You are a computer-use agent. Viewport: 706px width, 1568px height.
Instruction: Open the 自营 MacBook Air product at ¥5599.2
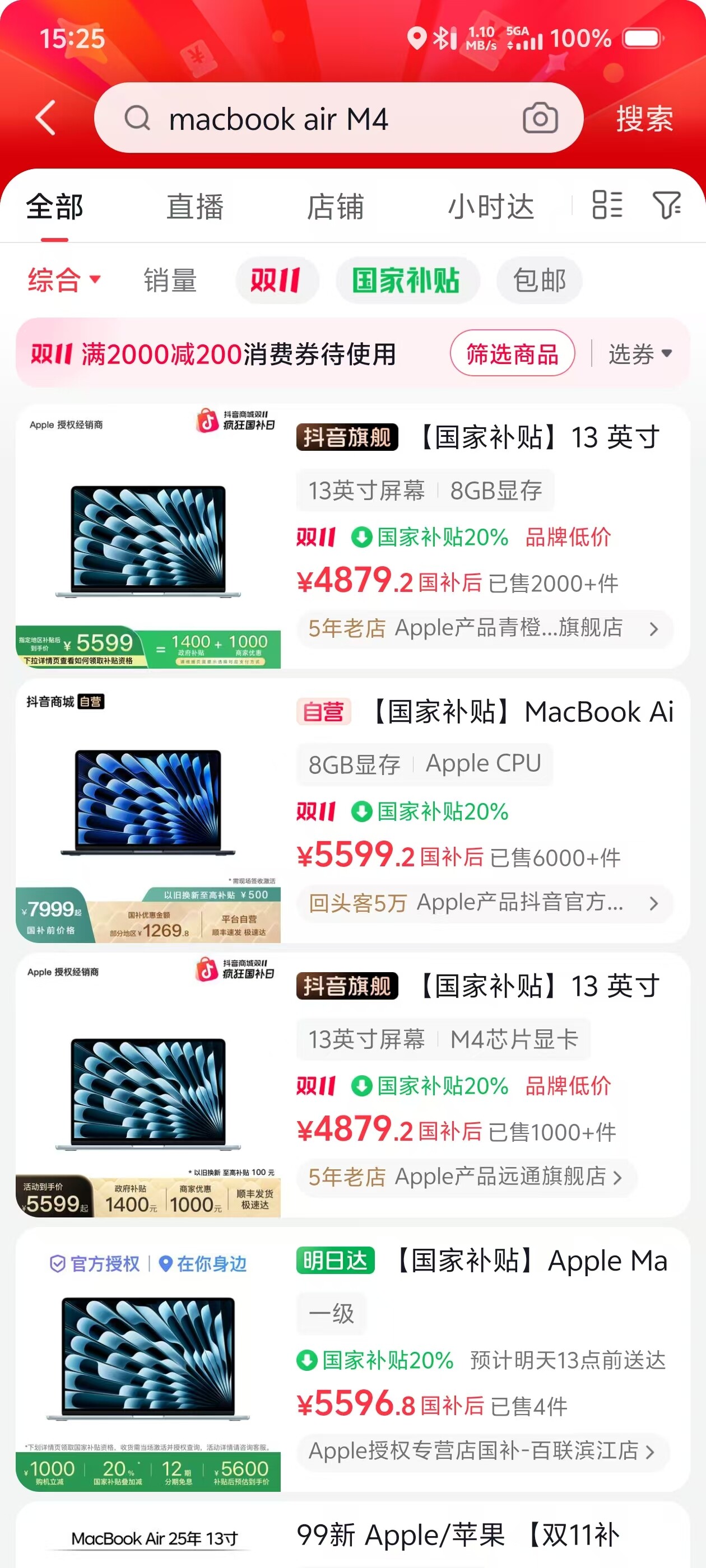coord(352,811)
